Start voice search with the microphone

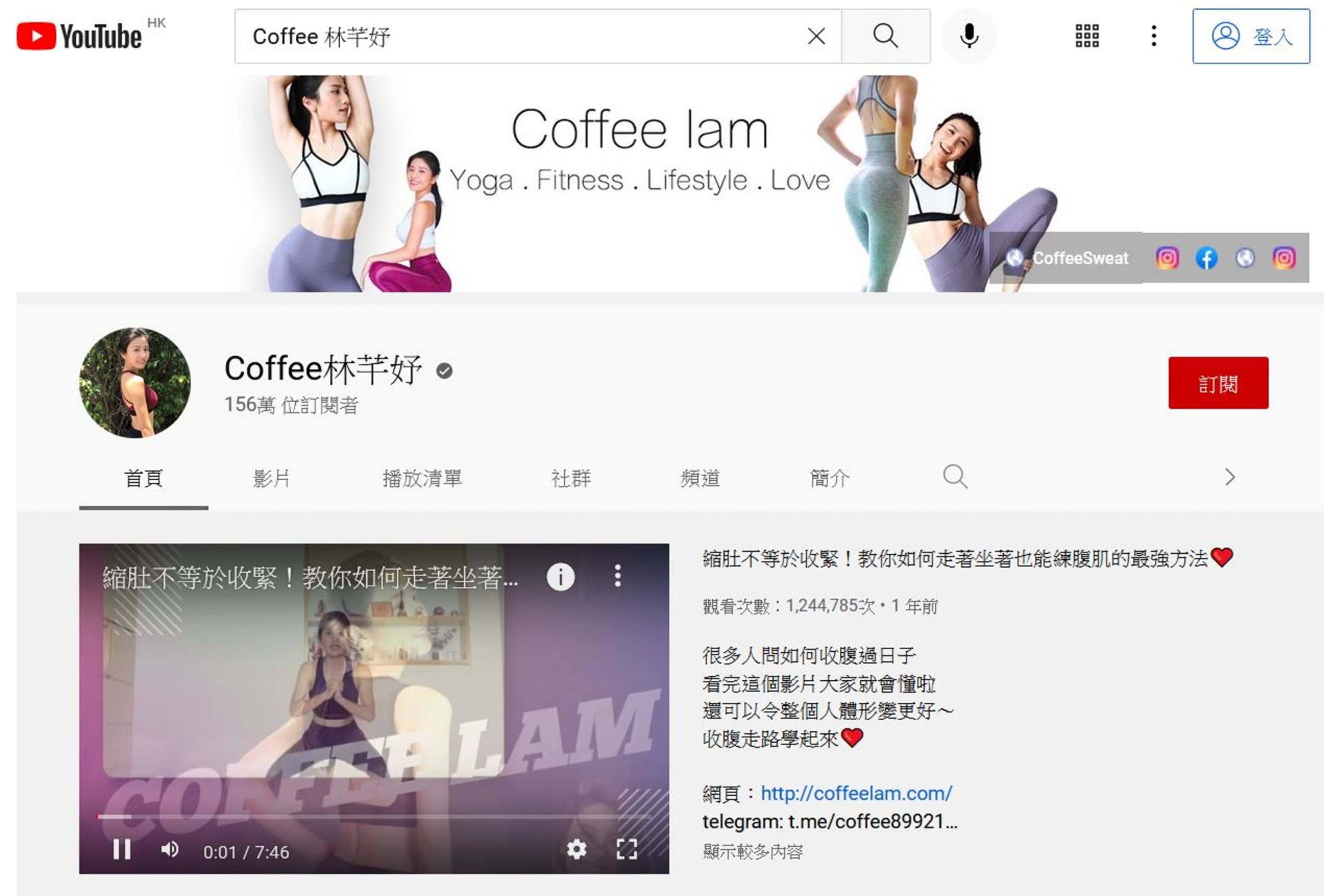pos(969,36)
